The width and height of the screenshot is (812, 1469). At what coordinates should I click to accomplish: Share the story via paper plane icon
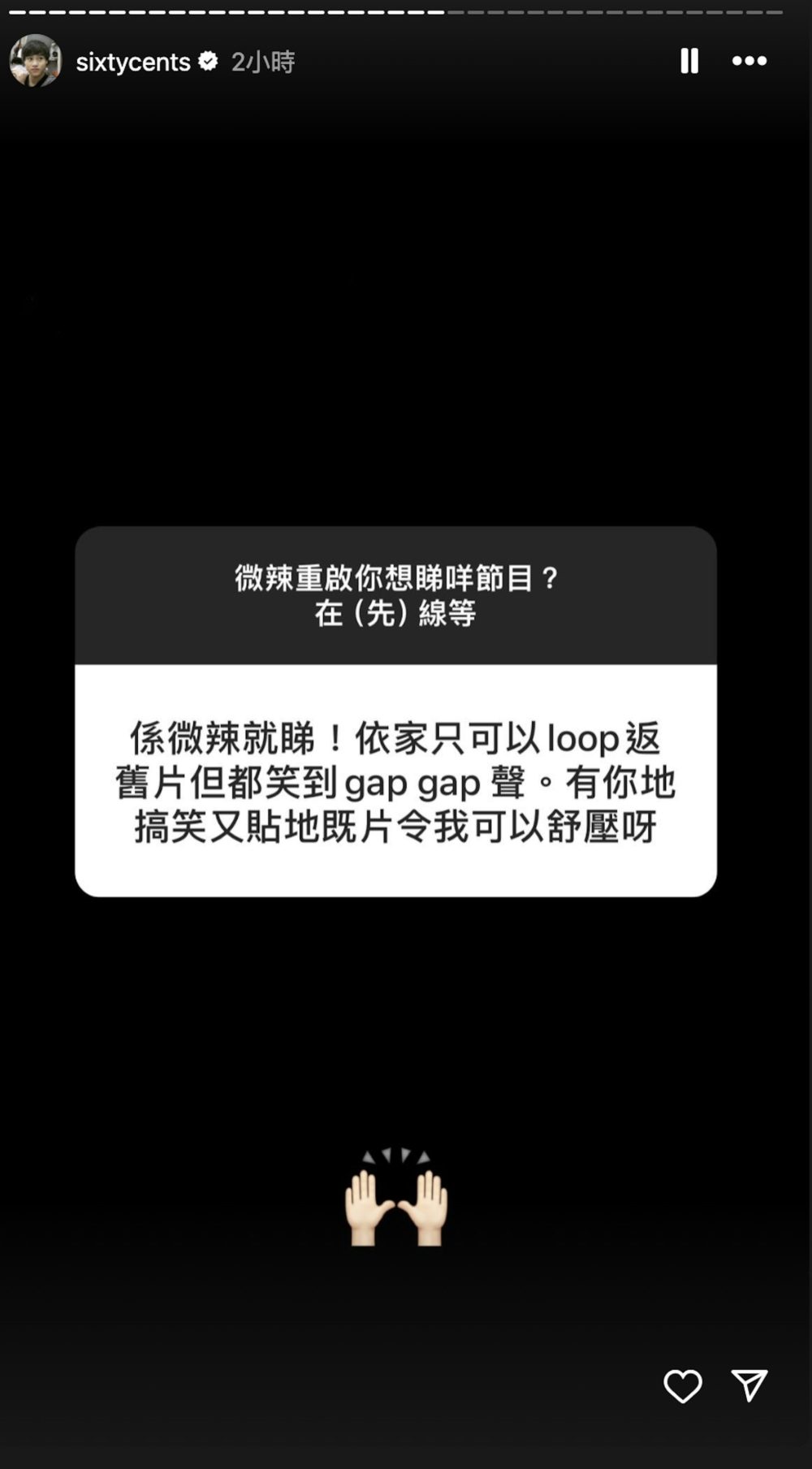(x=749, y=1385)
